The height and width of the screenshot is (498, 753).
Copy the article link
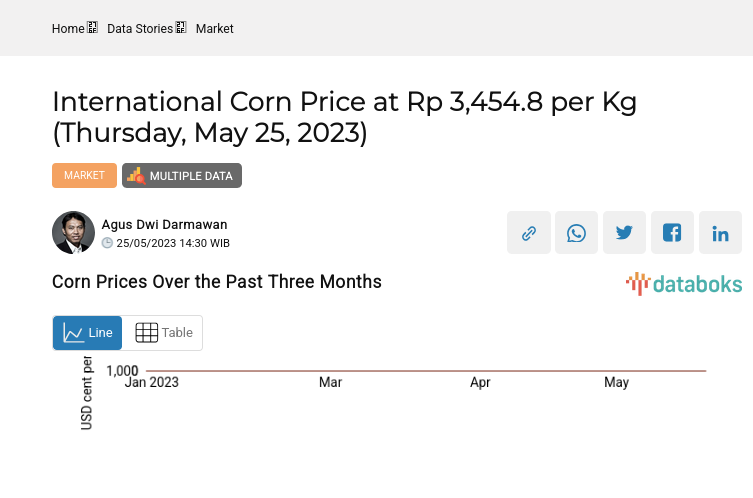(x=529, y=233)
